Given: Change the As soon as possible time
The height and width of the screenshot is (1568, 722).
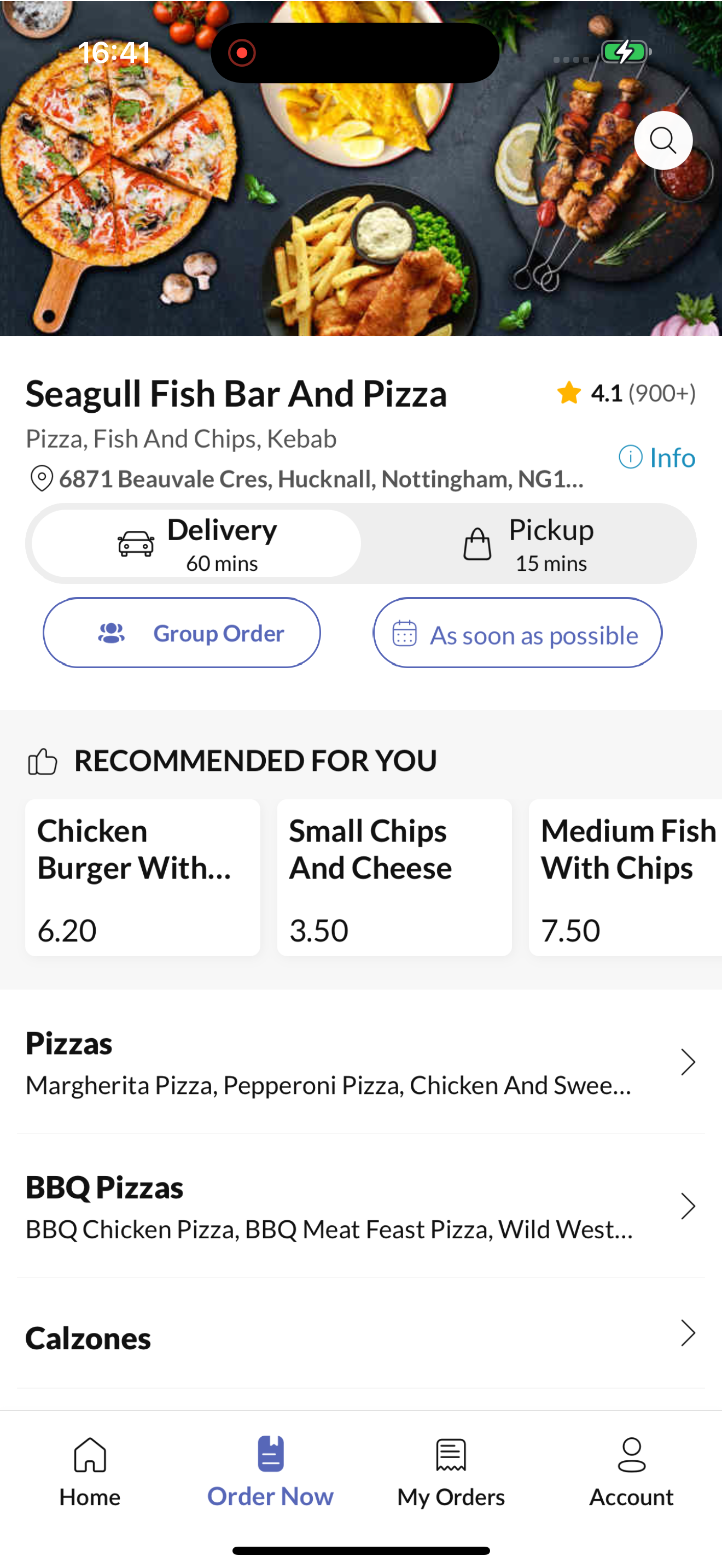Looking at the screenshot, I should [x=517, y=633].
